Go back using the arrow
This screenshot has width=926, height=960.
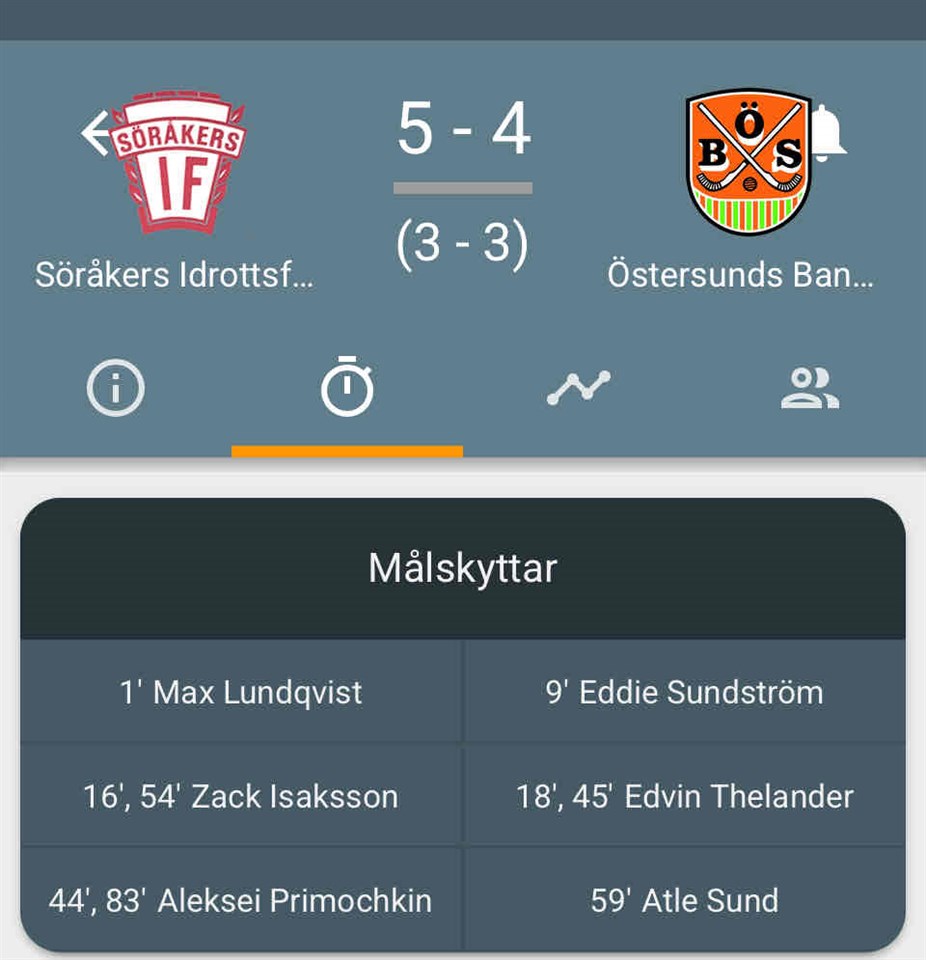coord(96,133)
